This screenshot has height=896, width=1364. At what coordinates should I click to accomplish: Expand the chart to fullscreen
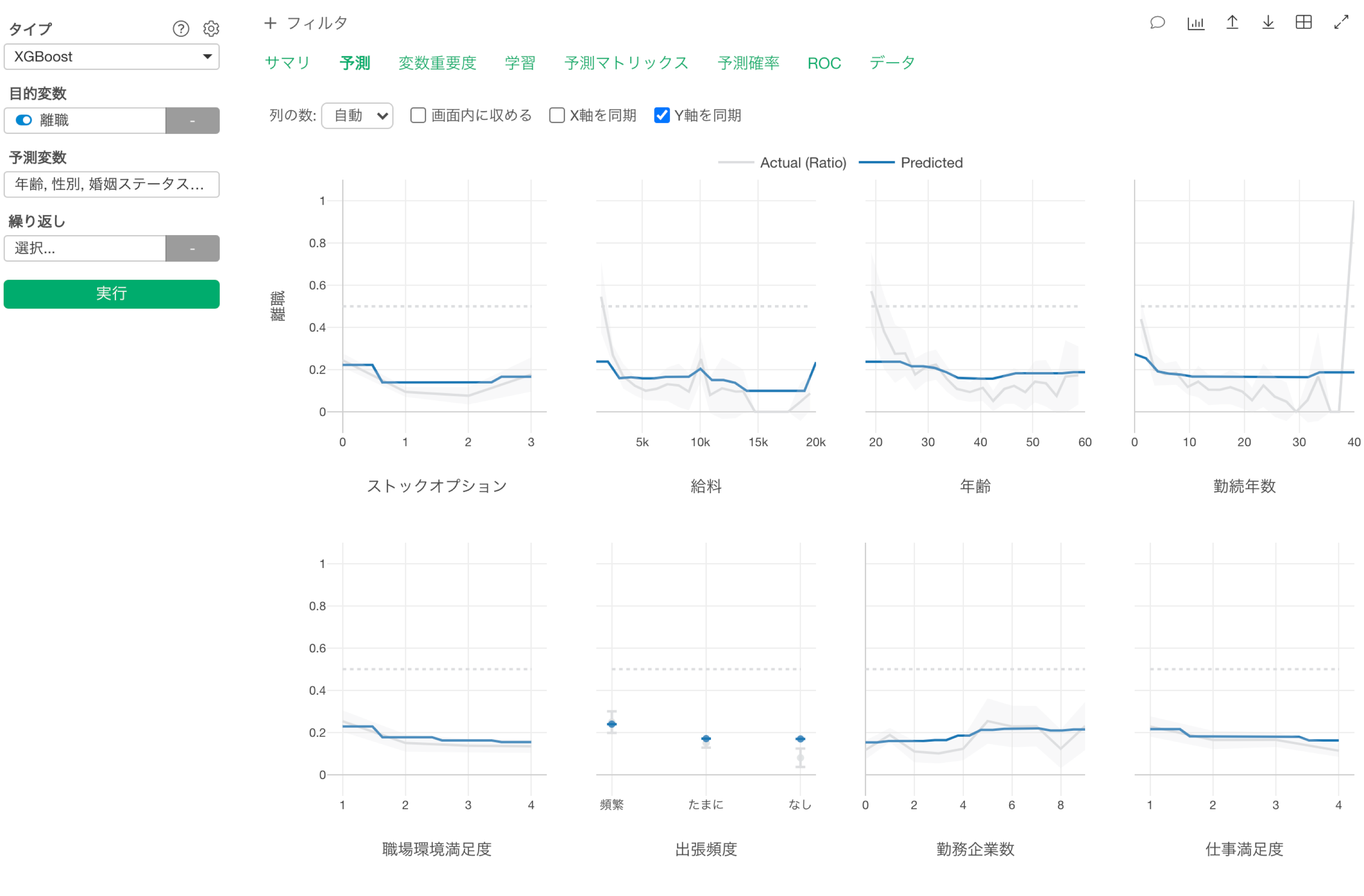[1341, 23]
